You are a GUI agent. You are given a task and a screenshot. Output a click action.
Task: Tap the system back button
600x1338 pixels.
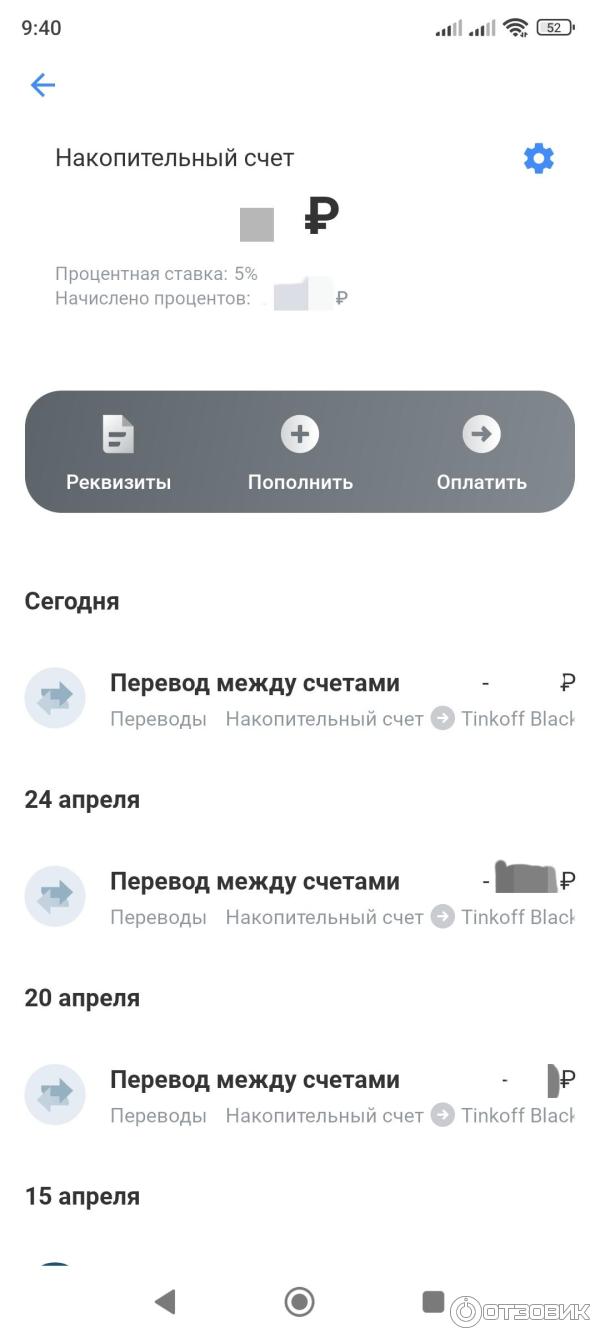pos(165,1301)
